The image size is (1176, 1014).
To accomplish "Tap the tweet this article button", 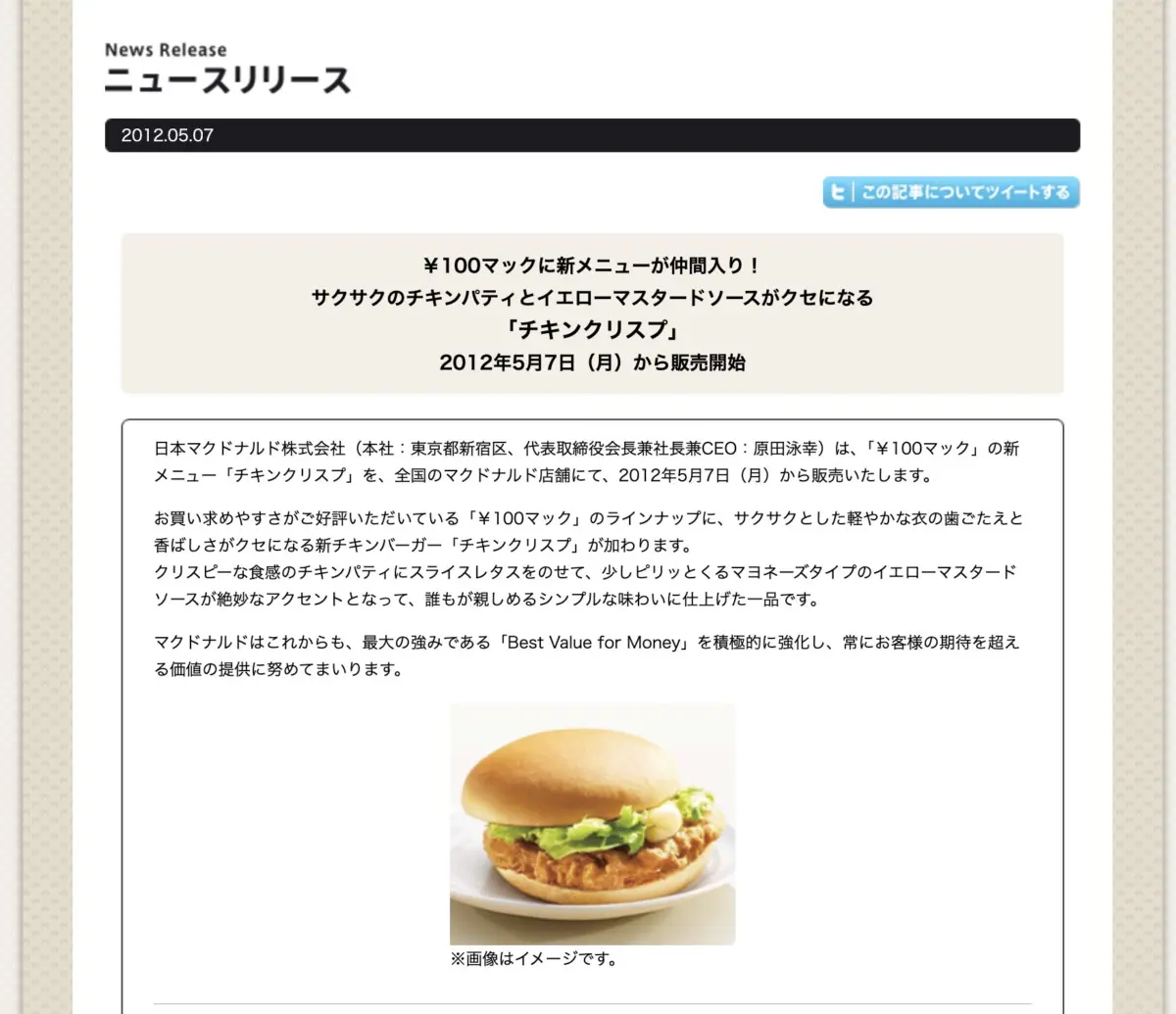I will tap(951, 192).
